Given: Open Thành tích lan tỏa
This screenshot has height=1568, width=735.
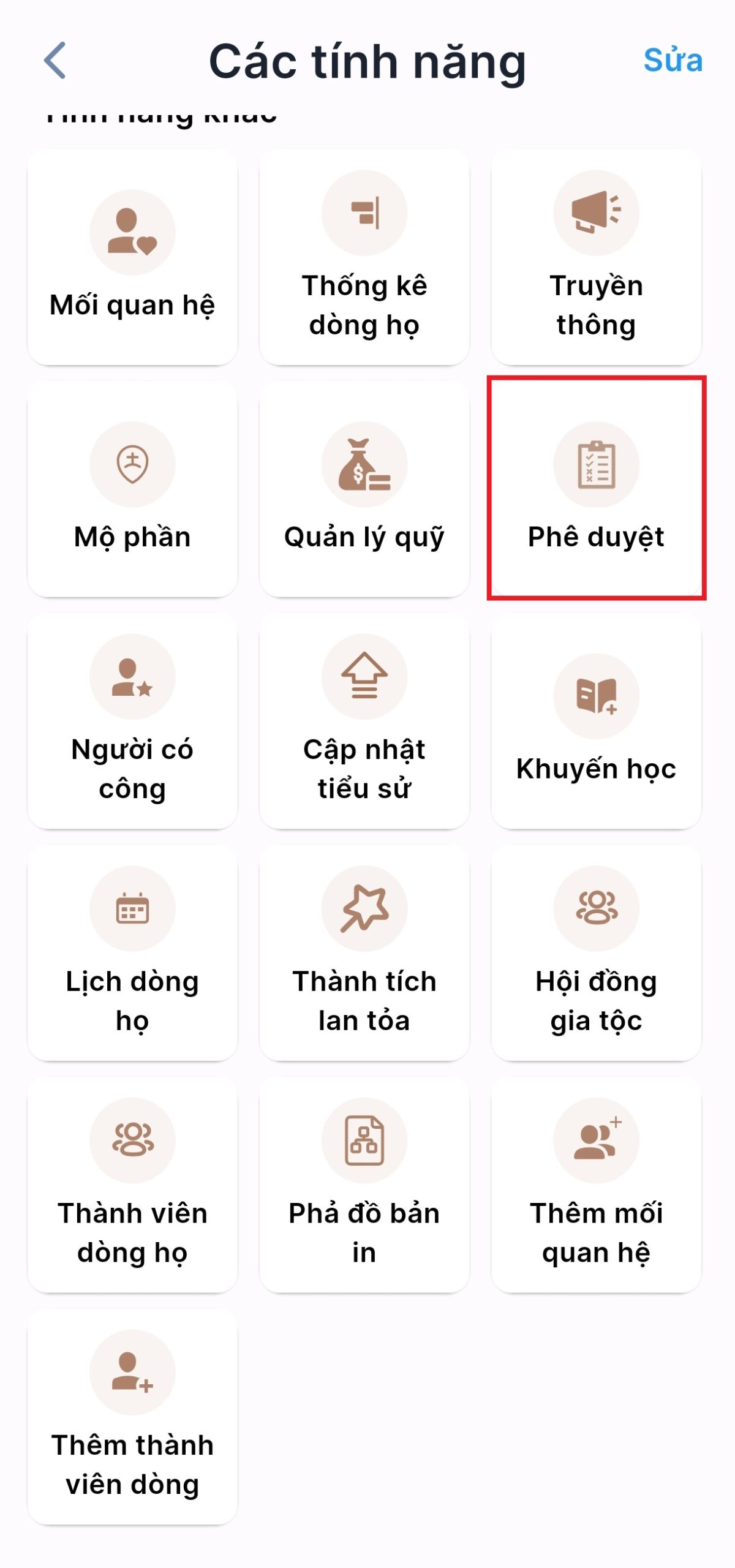Looking at the screenshot, I should [x=364, y=952].
